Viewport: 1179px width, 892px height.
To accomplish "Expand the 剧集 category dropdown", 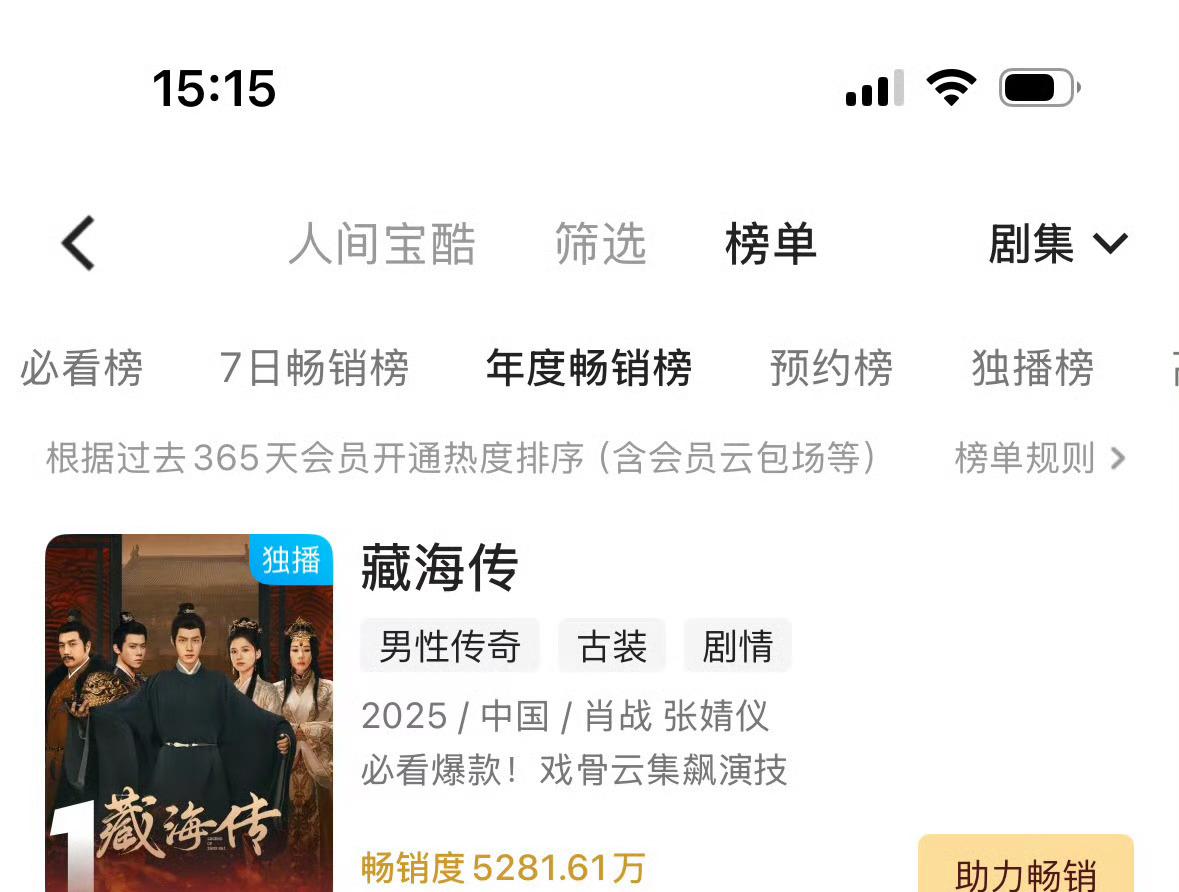I will click(x=1057, y=245).
